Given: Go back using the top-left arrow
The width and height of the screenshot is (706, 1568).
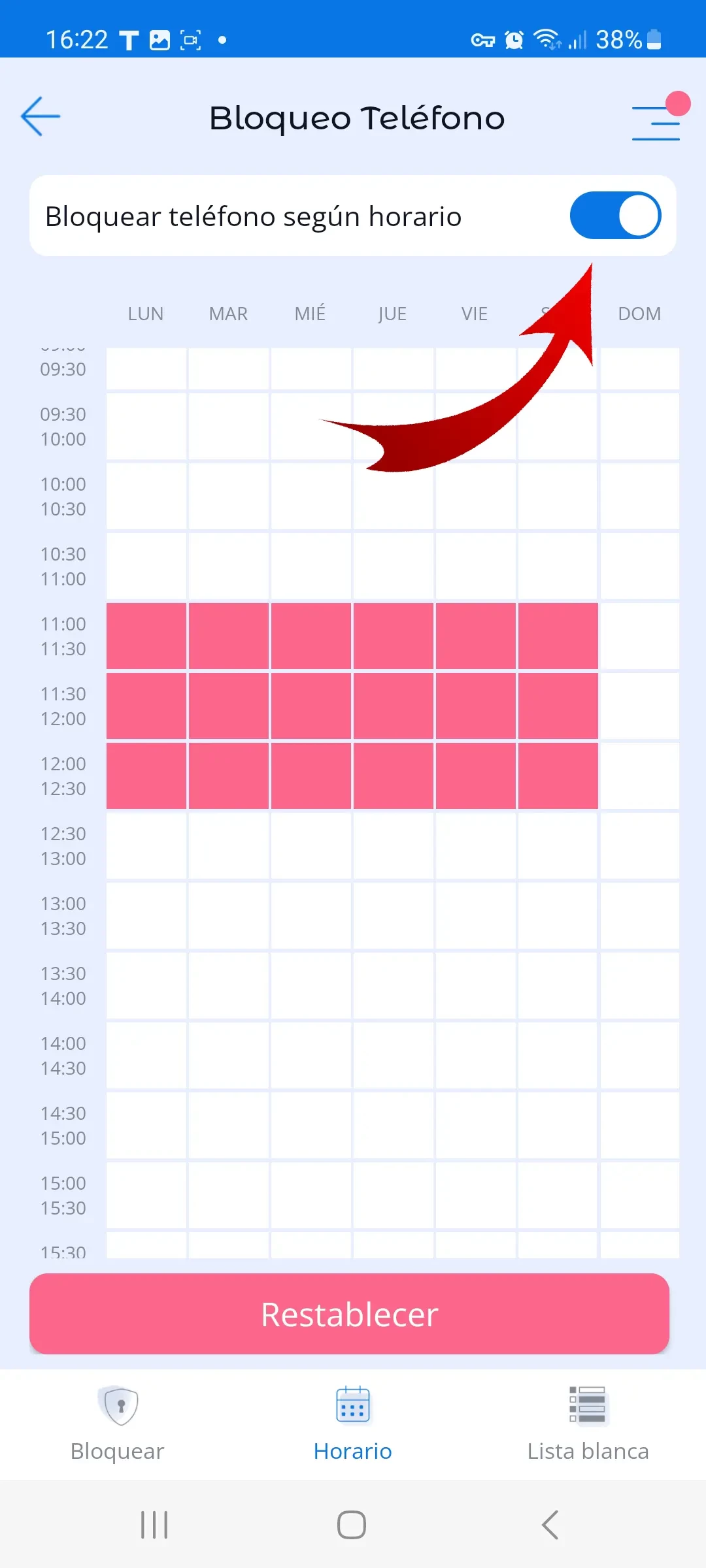Looking at the screenshot, I should point(41,117).
